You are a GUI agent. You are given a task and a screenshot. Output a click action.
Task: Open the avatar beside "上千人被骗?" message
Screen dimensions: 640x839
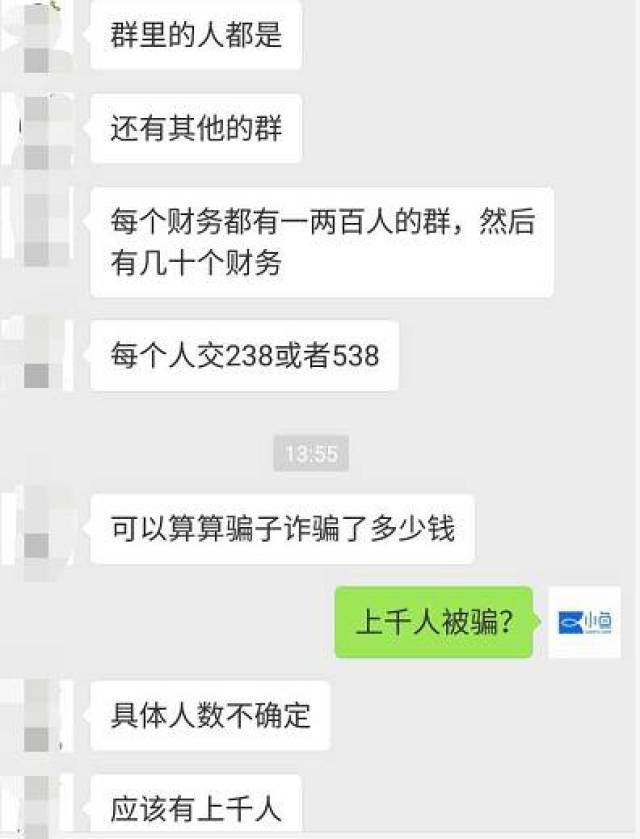click(x=584, y=622)
